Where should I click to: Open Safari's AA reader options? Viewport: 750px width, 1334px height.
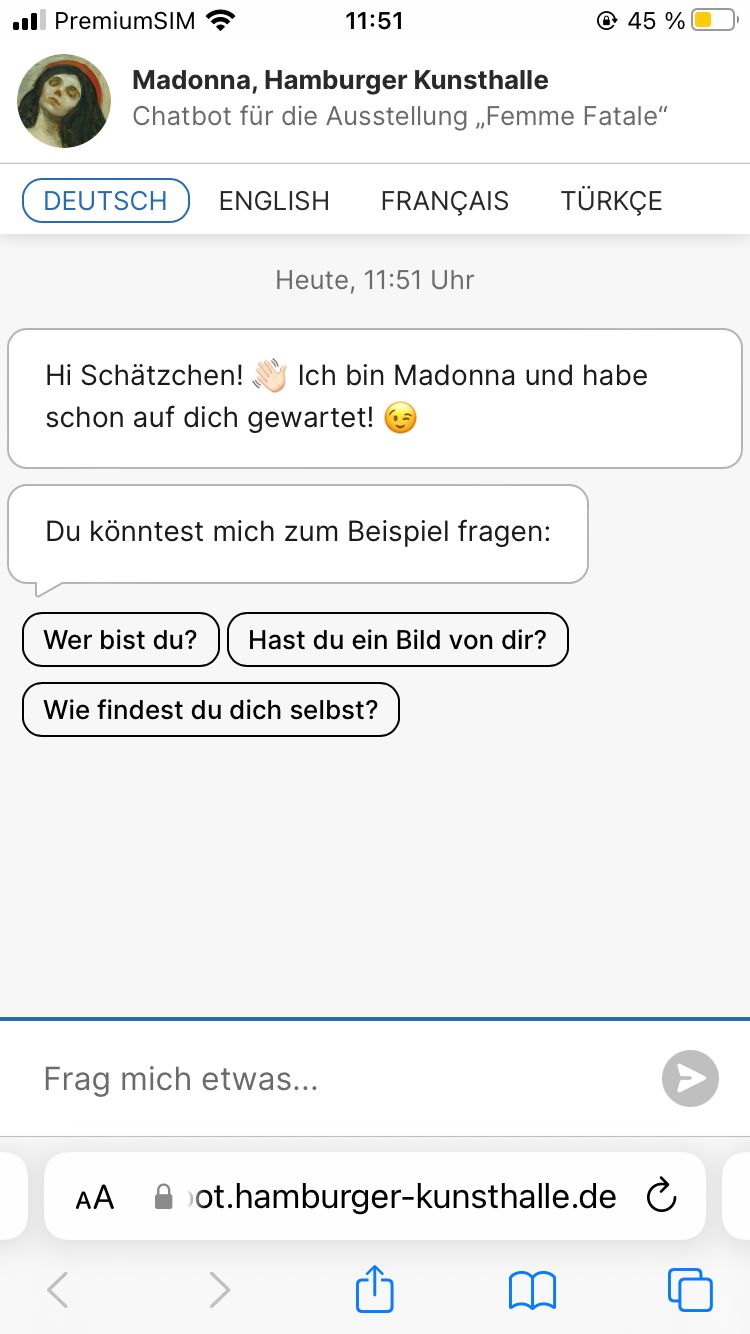click(x=95, y=1197)
